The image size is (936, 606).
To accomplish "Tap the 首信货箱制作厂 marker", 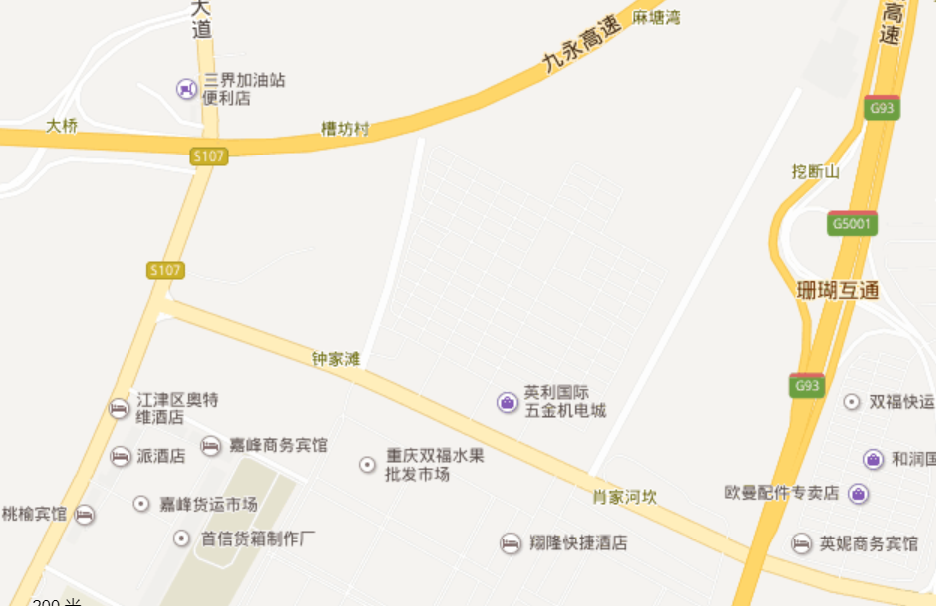I will coord(181,538).
